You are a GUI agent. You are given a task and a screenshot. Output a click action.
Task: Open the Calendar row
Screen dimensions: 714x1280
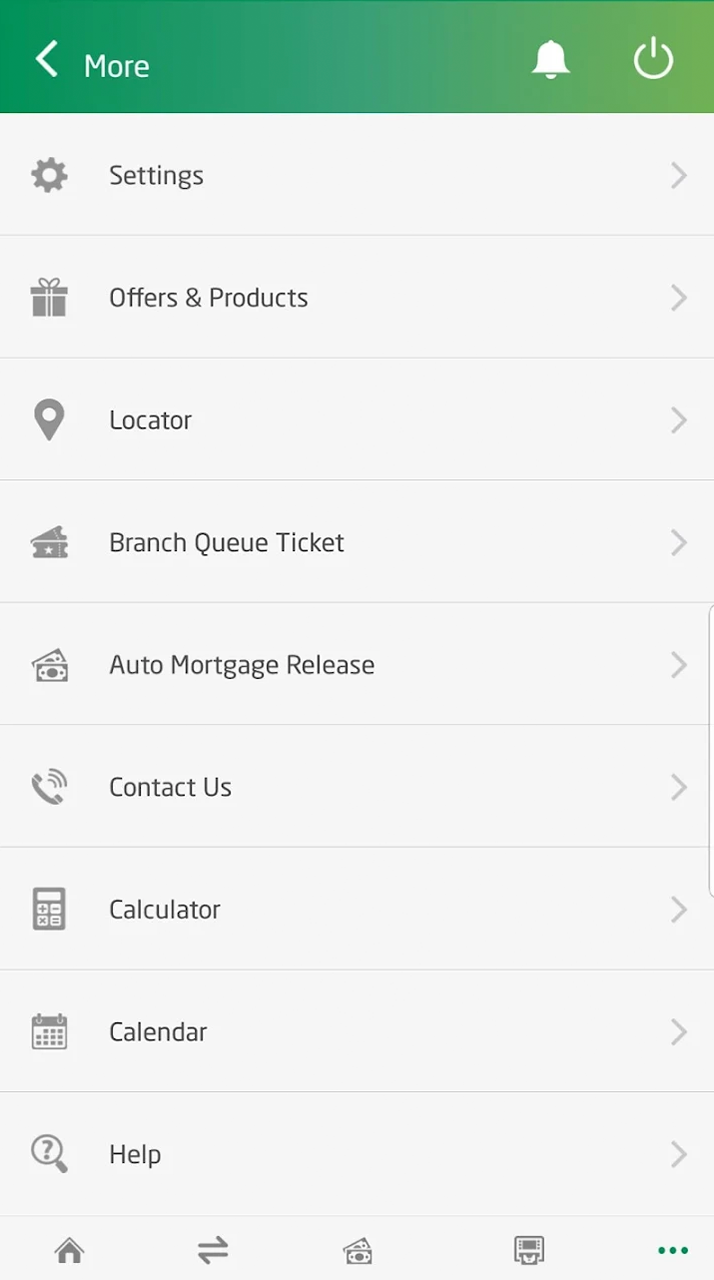click(356, 1032)
